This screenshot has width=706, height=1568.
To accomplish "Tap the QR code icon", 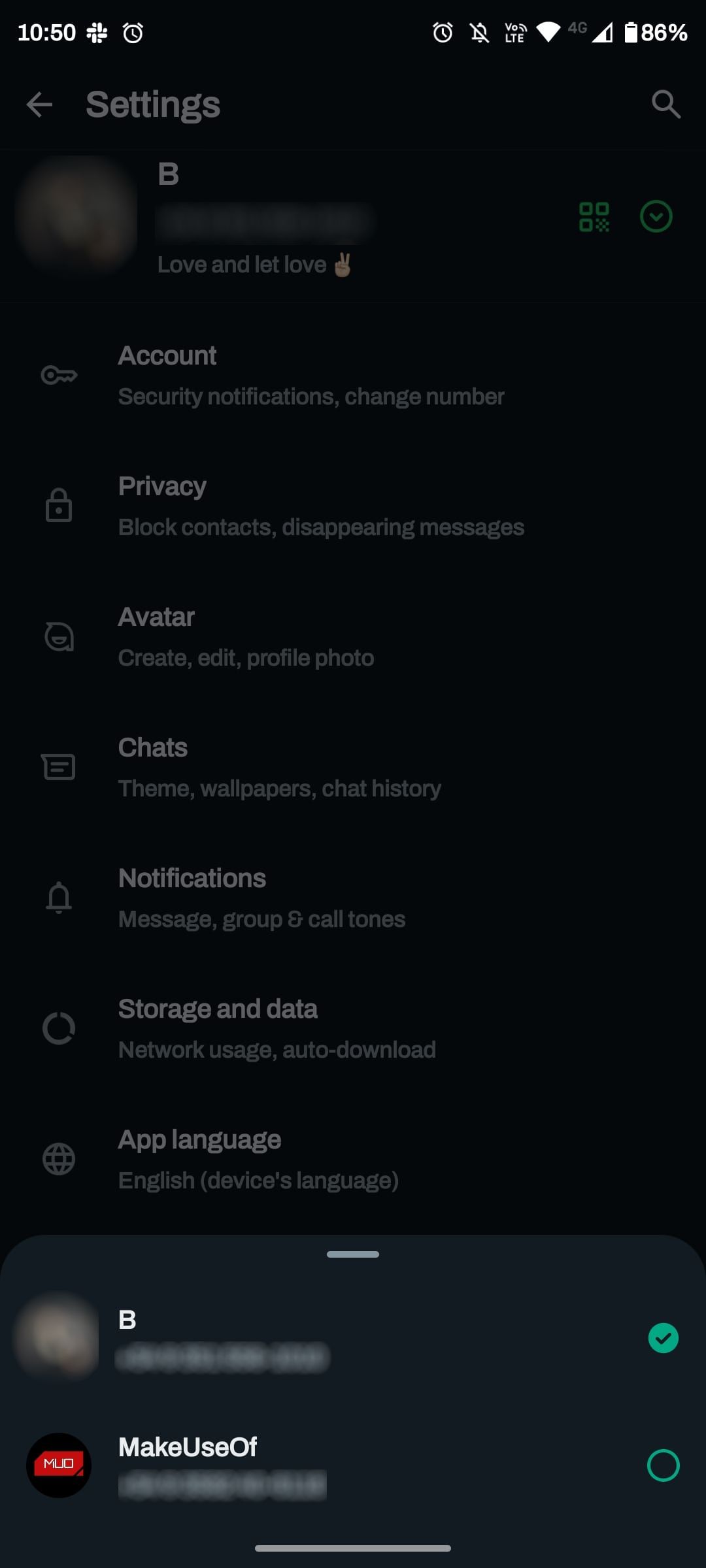I will pos(594,216).
